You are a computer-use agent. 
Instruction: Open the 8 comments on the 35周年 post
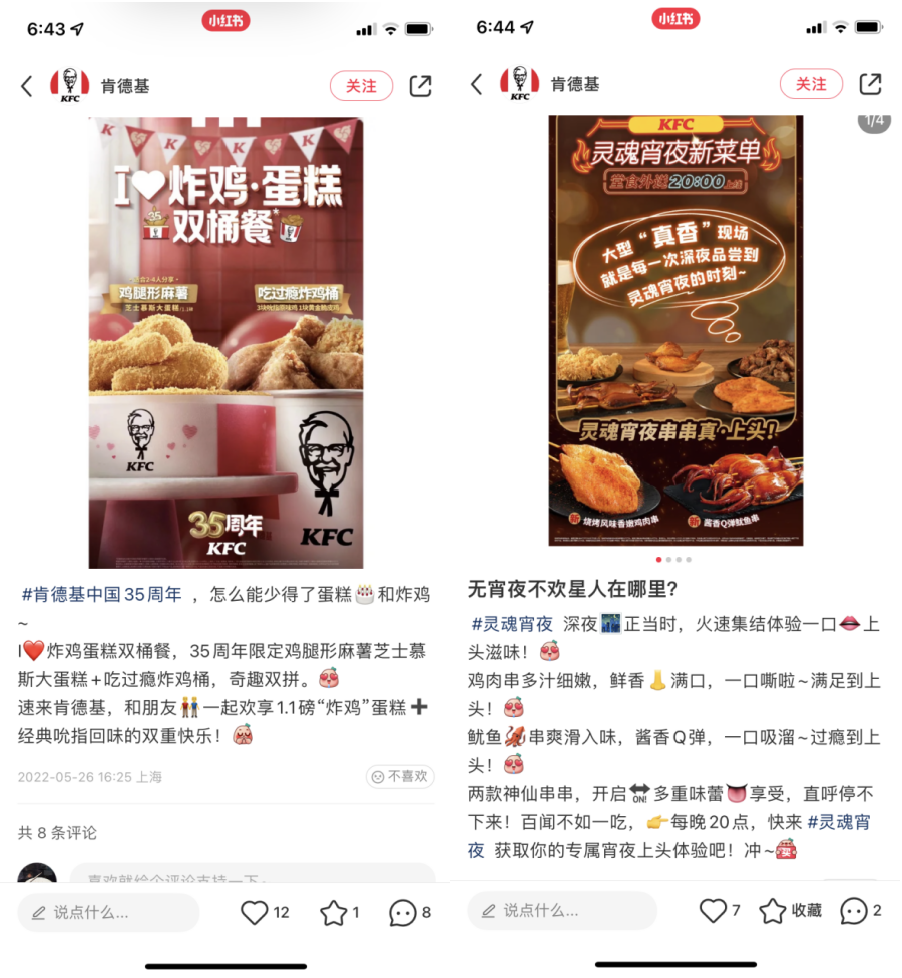point(403,912)
